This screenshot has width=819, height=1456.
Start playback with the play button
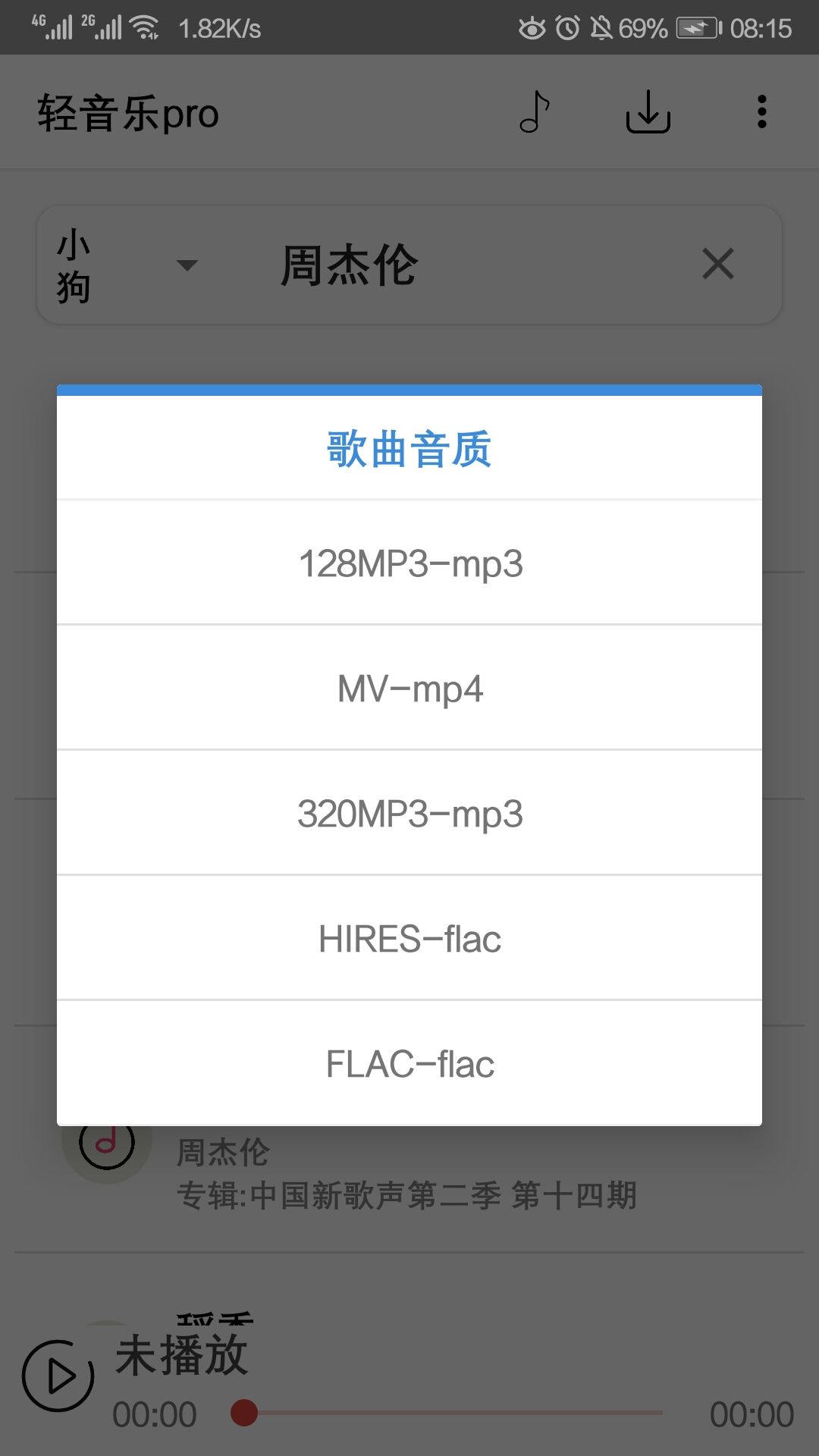click(x=58, y=1376)
